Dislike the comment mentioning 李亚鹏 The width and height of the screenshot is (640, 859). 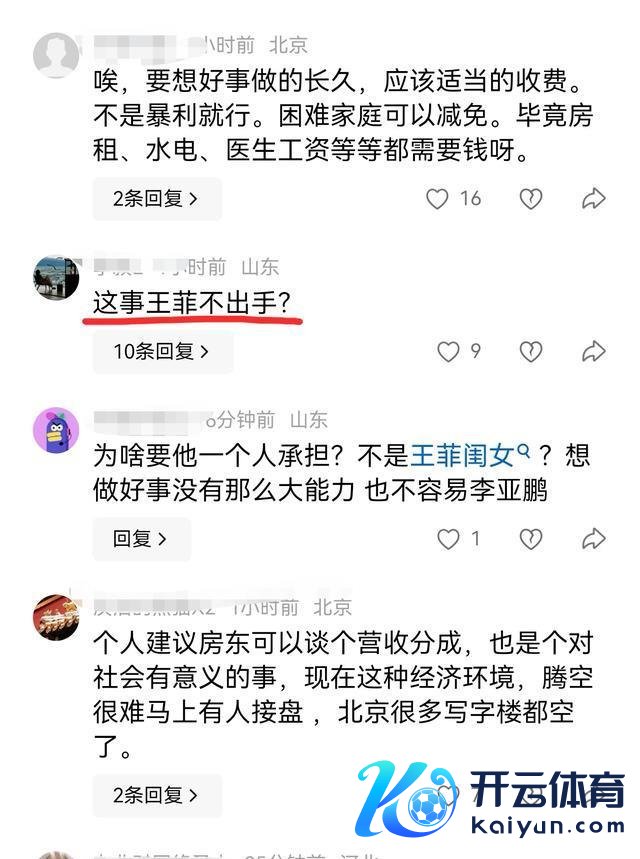tap(531, 539)
